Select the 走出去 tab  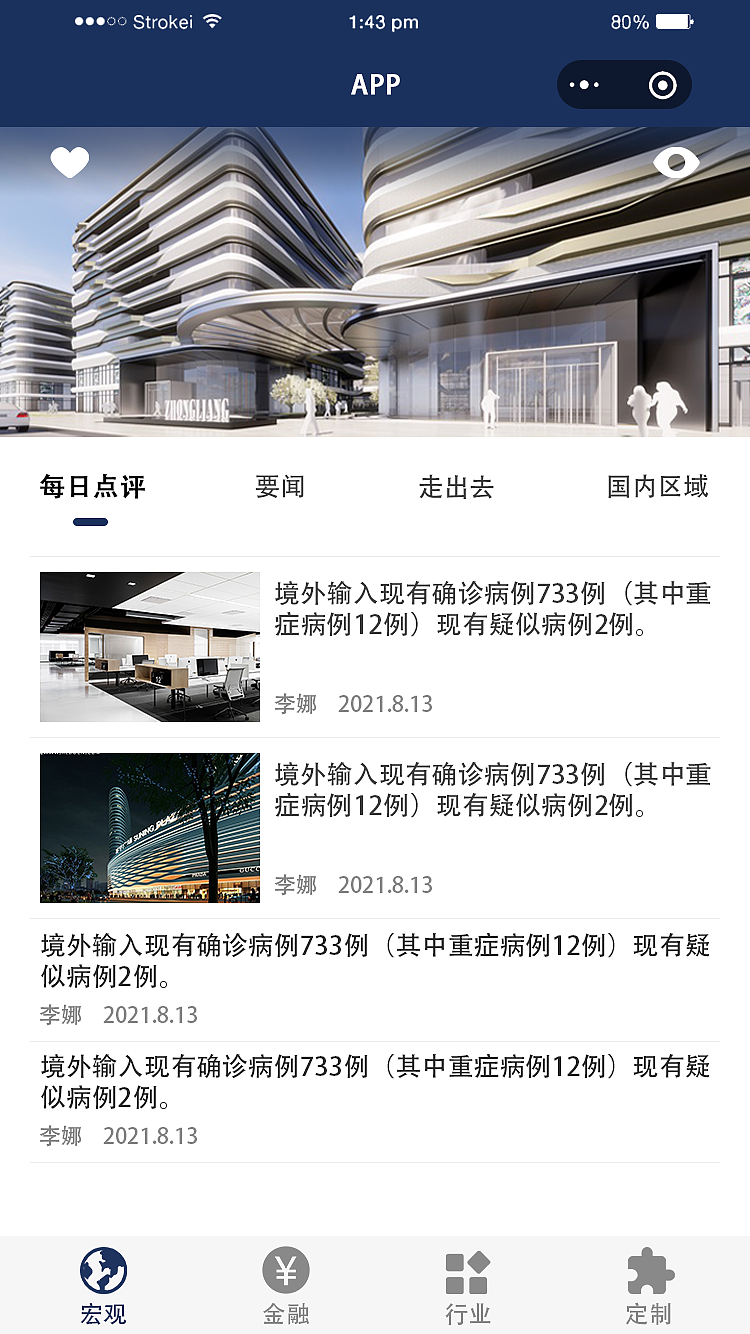tap(456, 488)
